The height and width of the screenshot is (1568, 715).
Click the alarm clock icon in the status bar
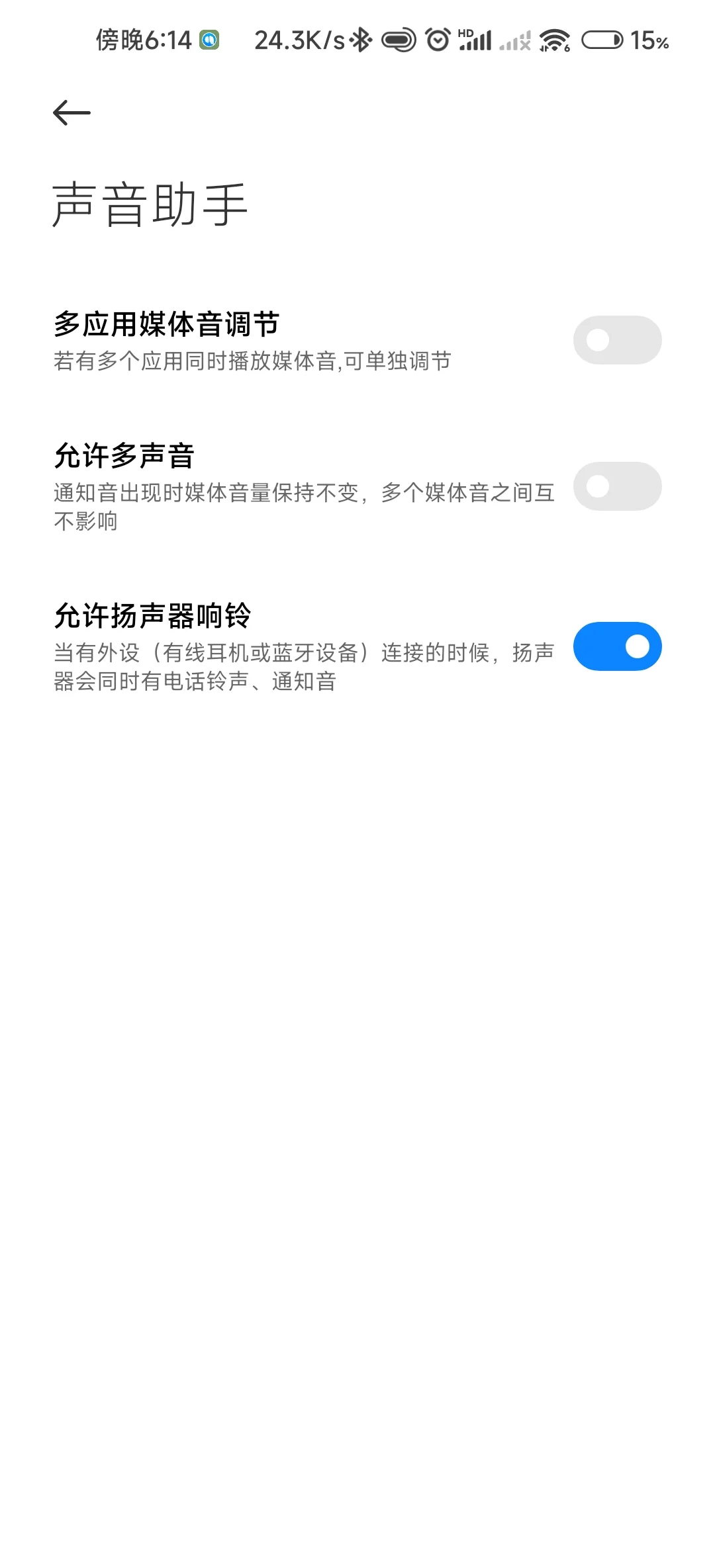click(x=436, y=41)
